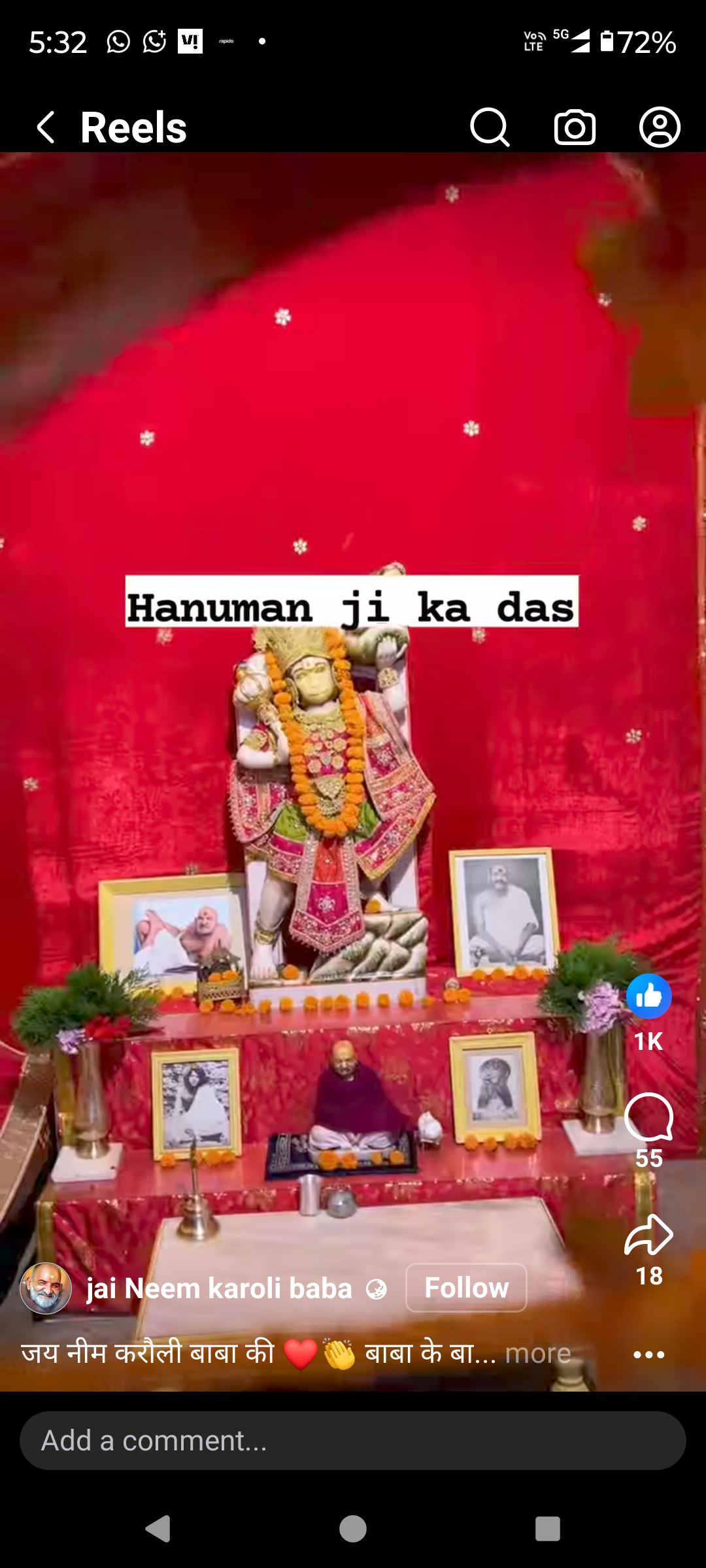Open the profile icon in the top bar
Screen dimensions: 706x1568
[x=659, y=127]
